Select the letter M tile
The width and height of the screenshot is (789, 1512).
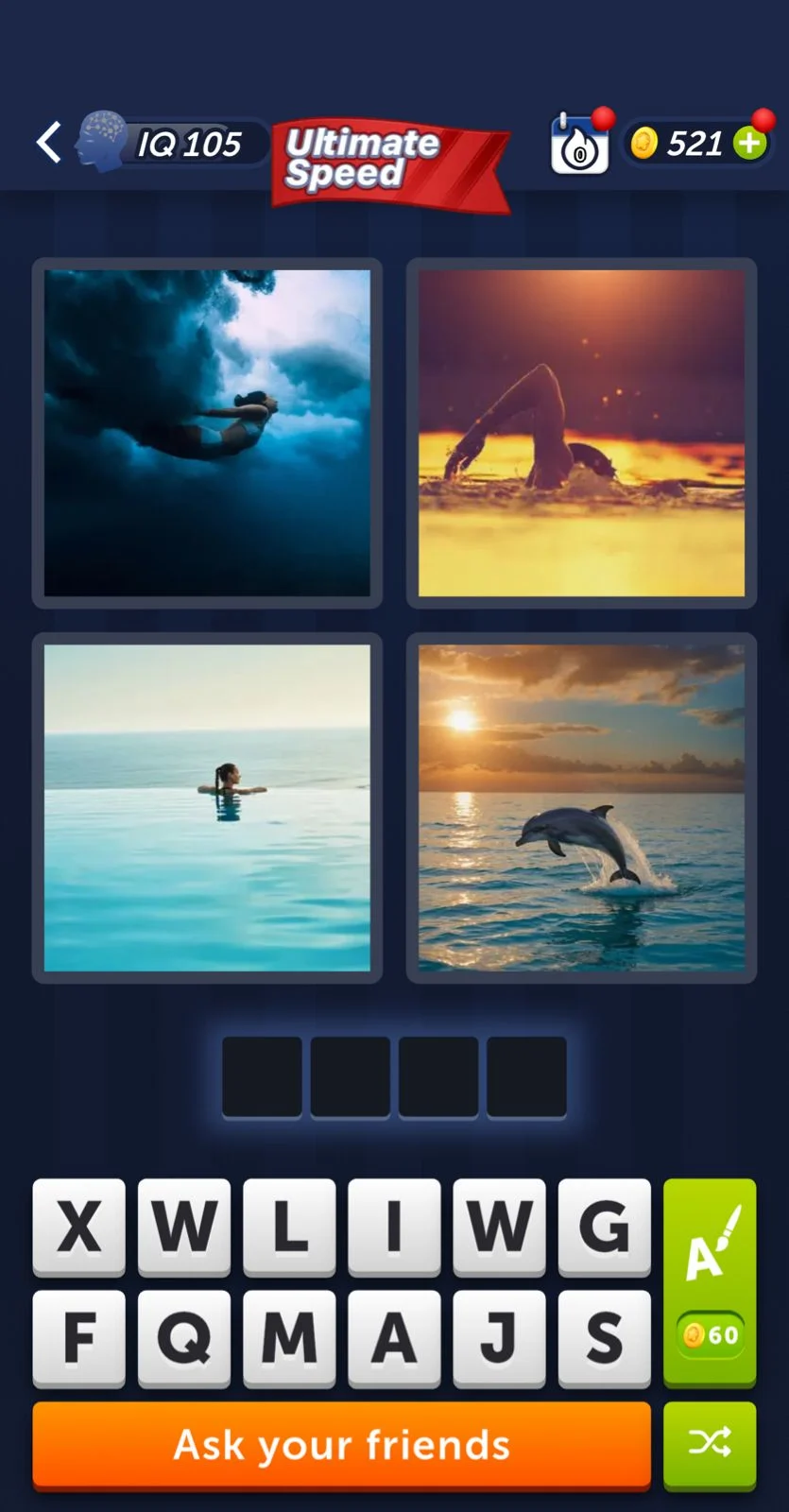coord(289,1336)
